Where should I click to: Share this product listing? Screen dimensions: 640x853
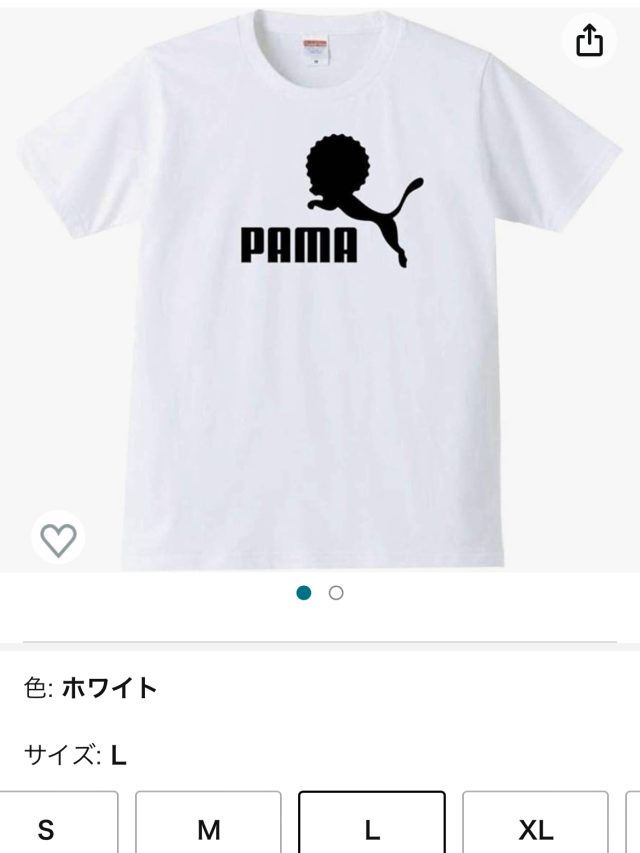[x=590, y=40]
